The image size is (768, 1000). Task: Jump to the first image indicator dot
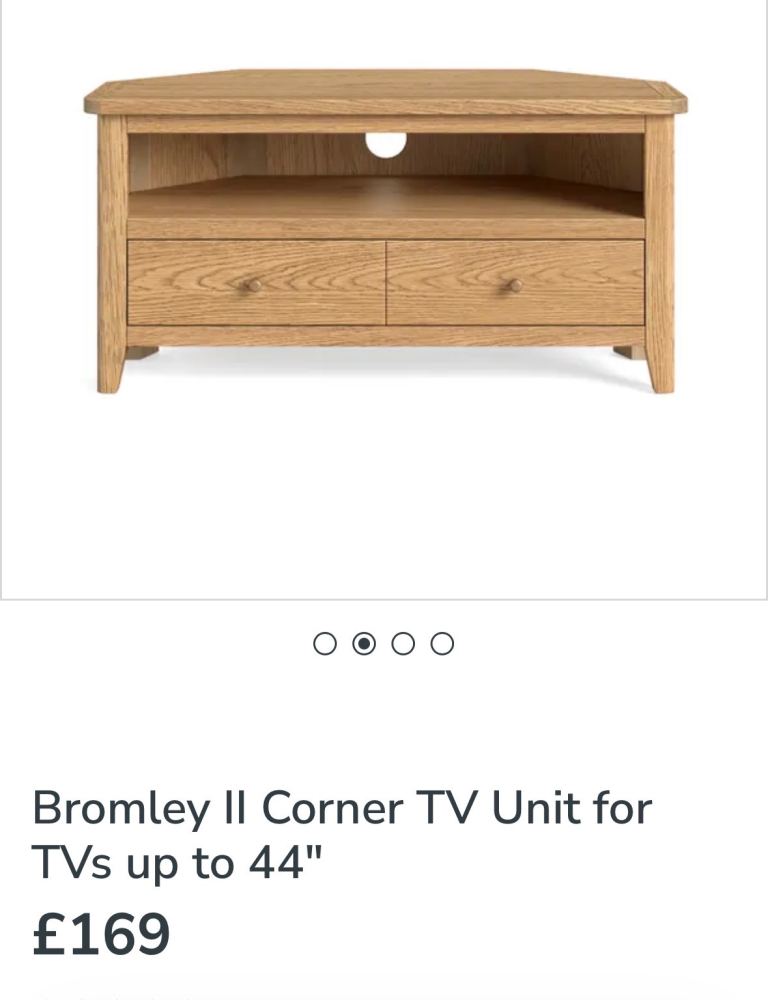(325, 644)
